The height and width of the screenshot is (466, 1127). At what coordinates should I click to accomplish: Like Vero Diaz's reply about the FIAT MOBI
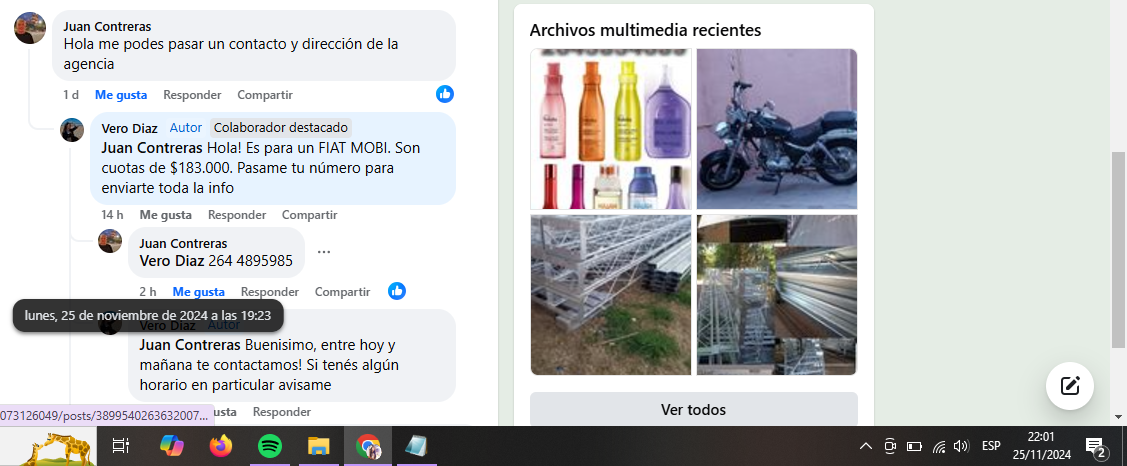click(165, 215)
